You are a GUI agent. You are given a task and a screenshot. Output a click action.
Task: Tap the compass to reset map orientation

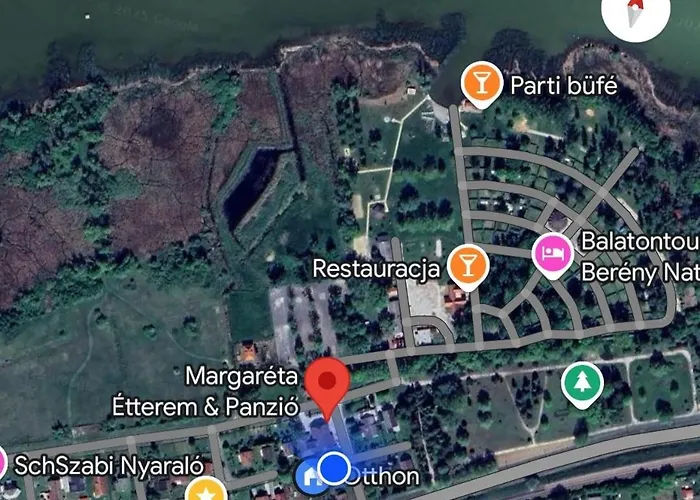pos(636,14)
